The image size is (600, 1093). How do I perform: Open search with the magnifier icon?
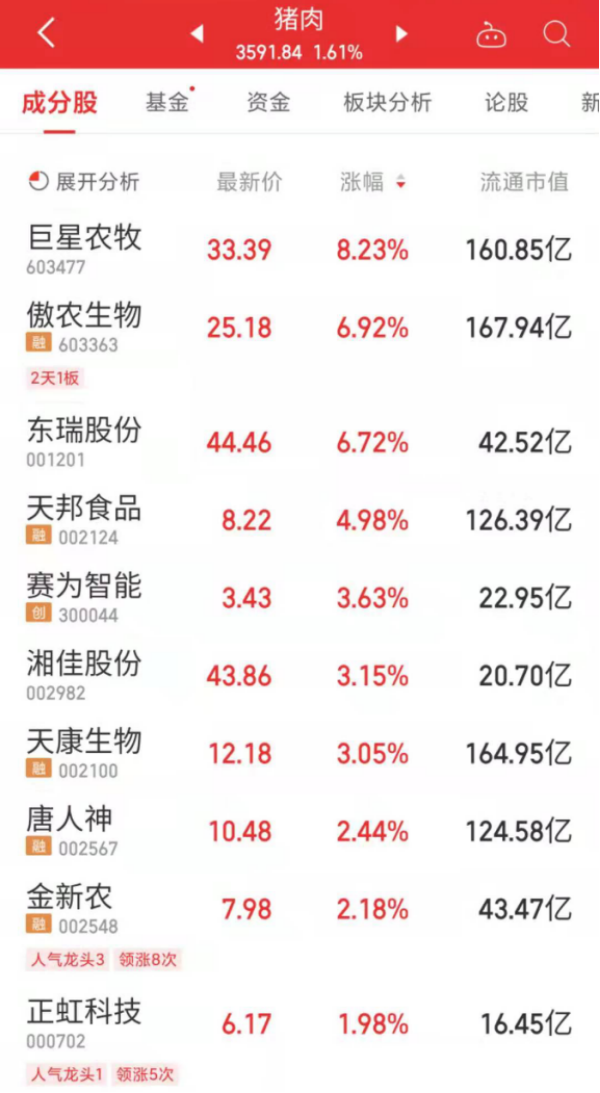click(556, 34)
